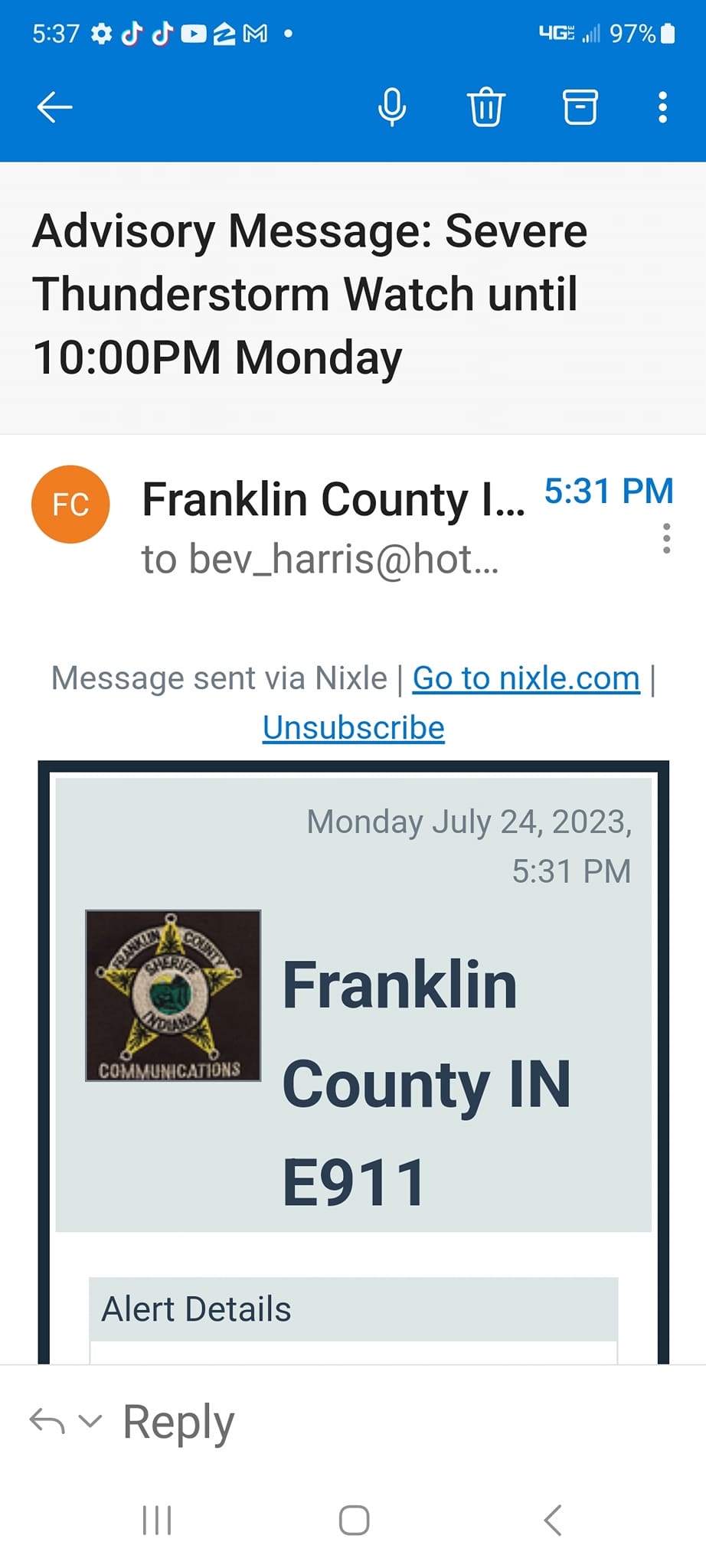Open recent apps from the navigation bar
Viewport: 706px width, 1568px height.
pyautogui.click(x=157, y=1521)
